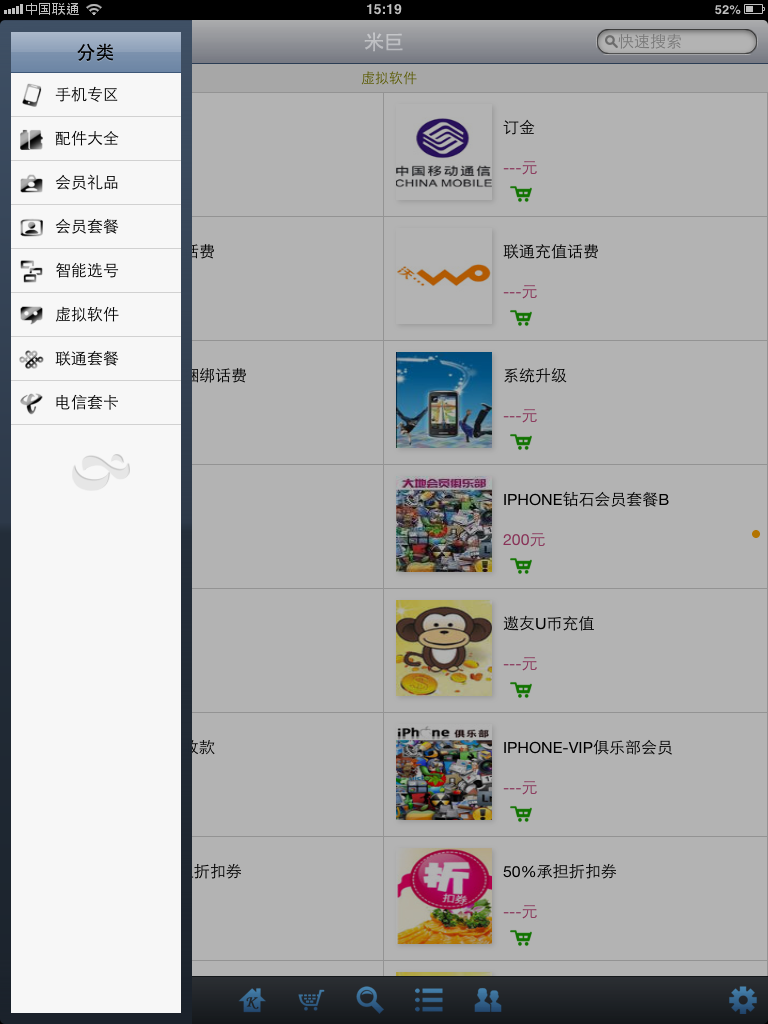Tap the 快速搜索 search box

point(677,41)
